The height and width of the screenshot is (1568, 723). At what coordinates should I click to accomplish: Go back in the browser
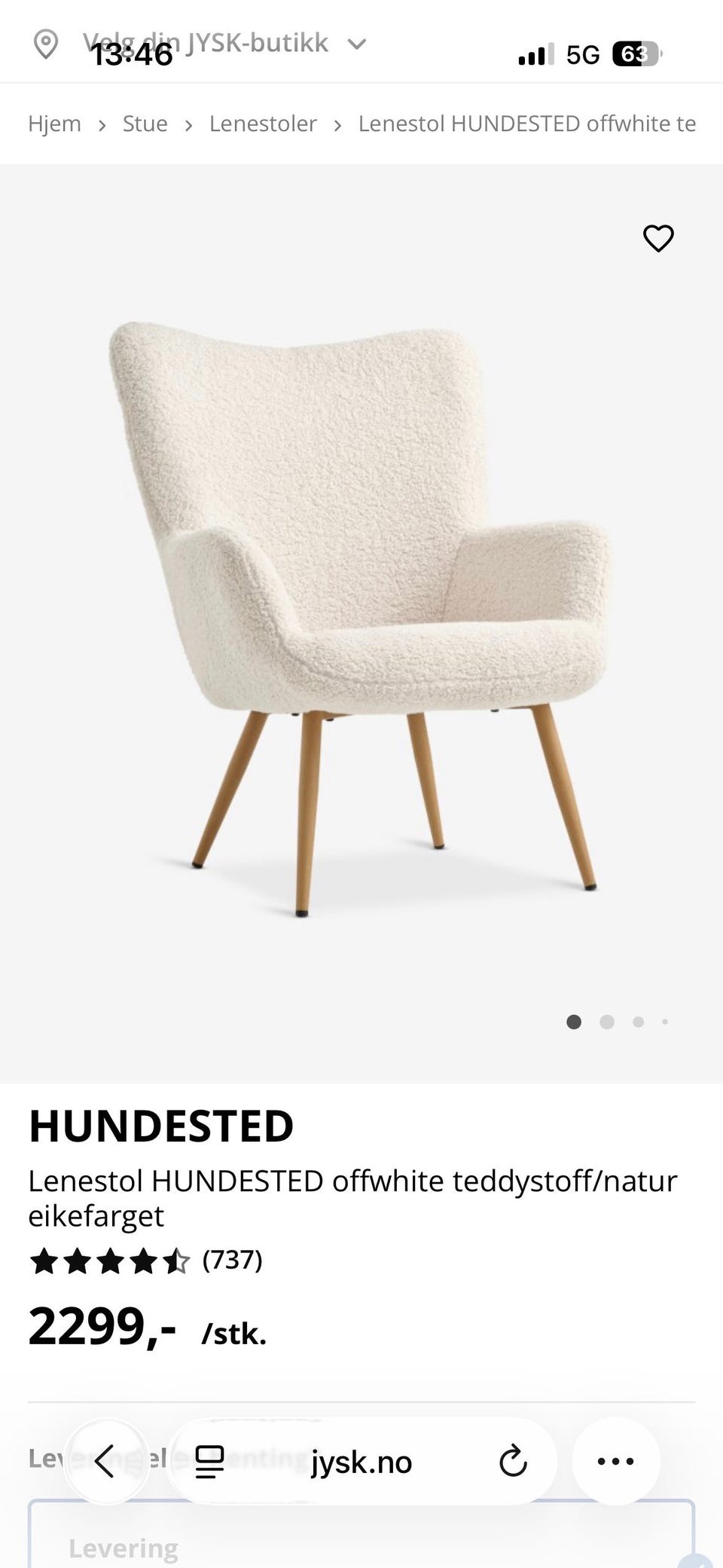point(105,1462)
